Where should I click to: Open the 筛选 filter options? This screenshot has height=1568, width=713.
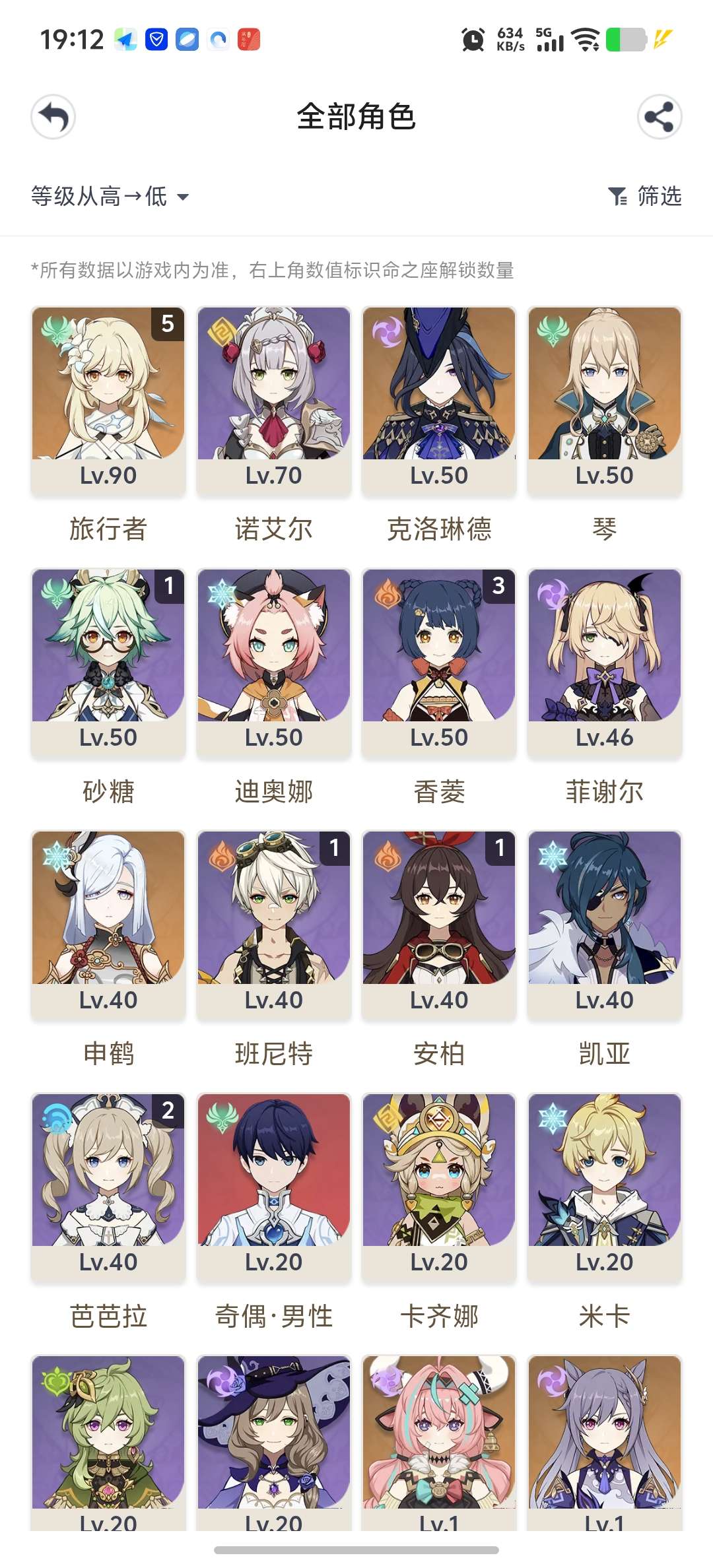click(645, 196)
